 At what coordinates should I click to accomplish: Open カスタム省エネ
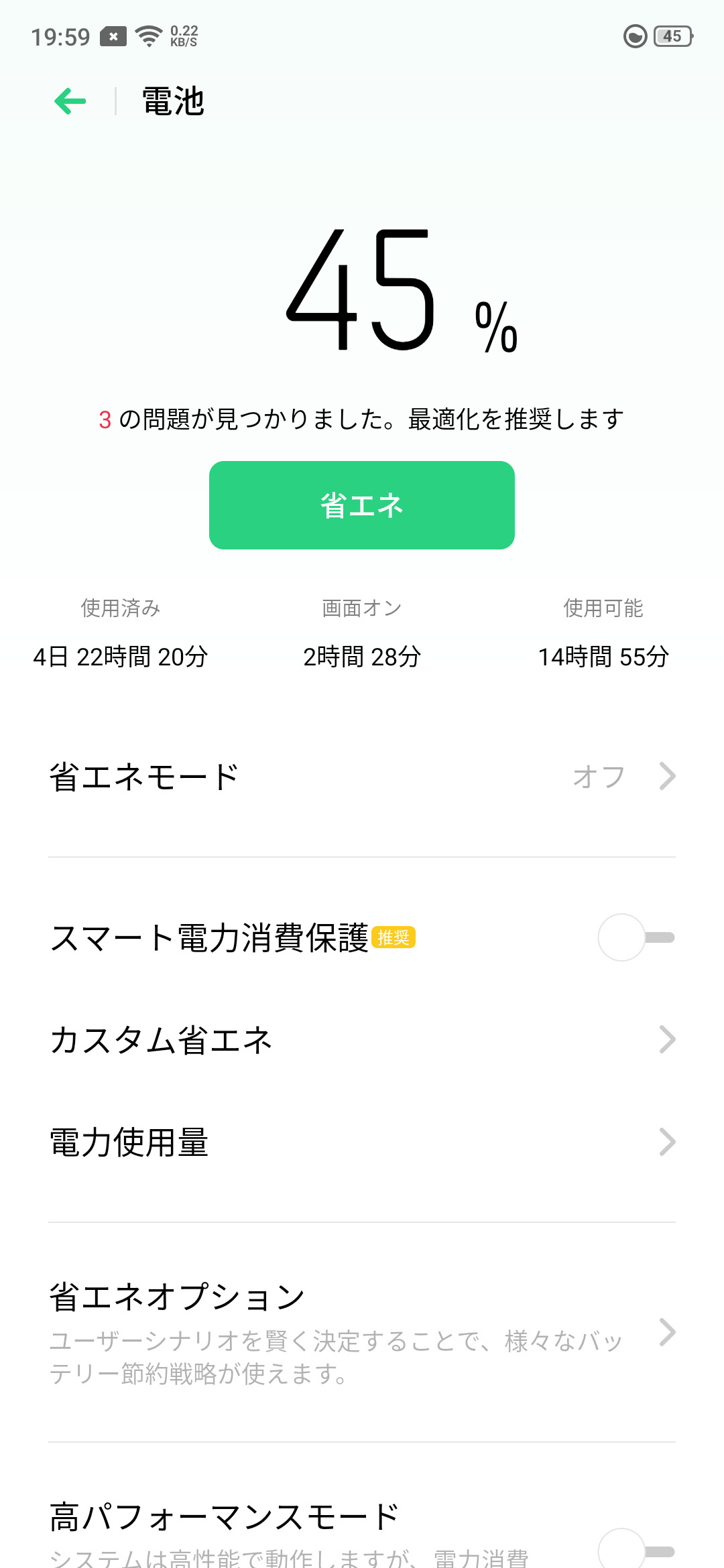pyautogui.click(x=362, y=1040)
